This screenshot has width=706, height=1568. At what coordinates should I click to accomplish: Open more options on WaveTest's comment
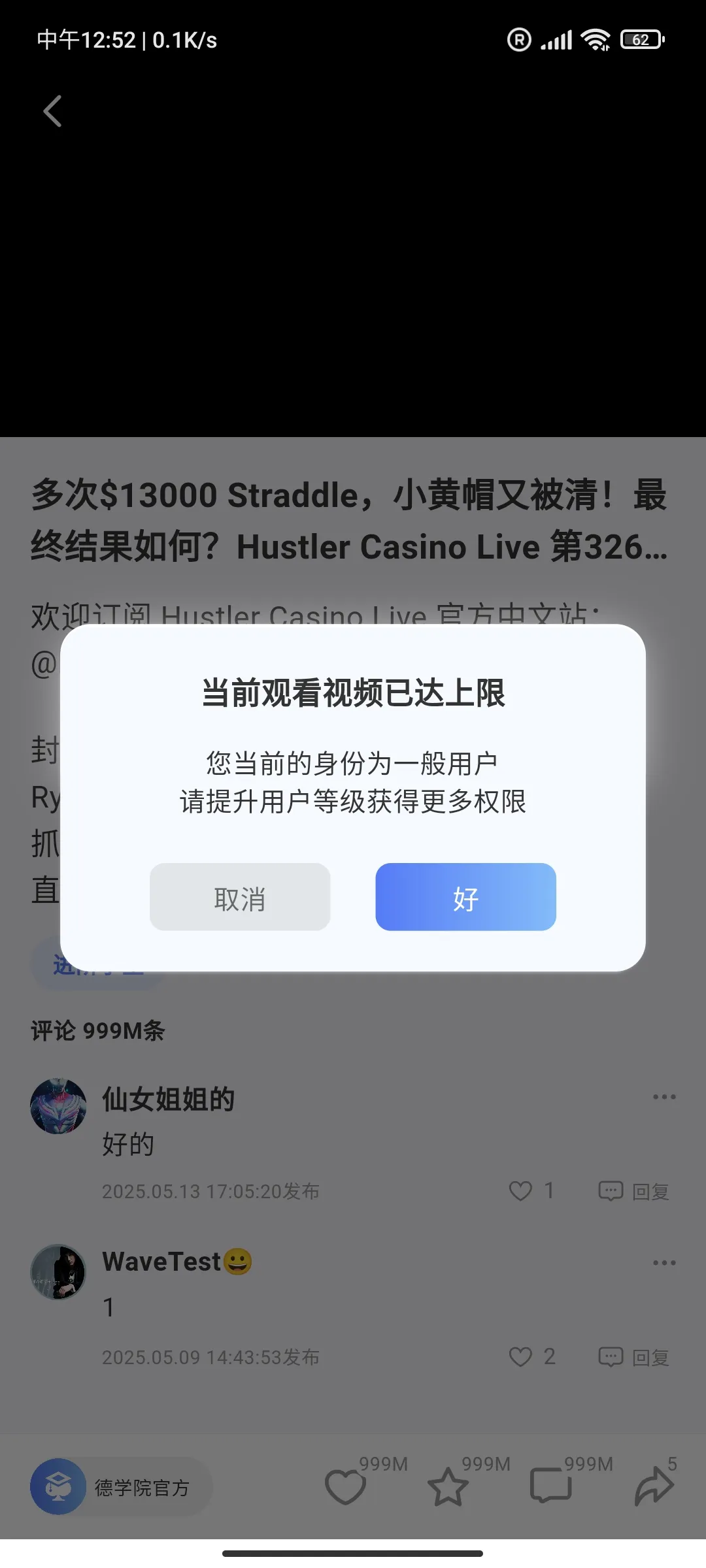[664, 1262]
